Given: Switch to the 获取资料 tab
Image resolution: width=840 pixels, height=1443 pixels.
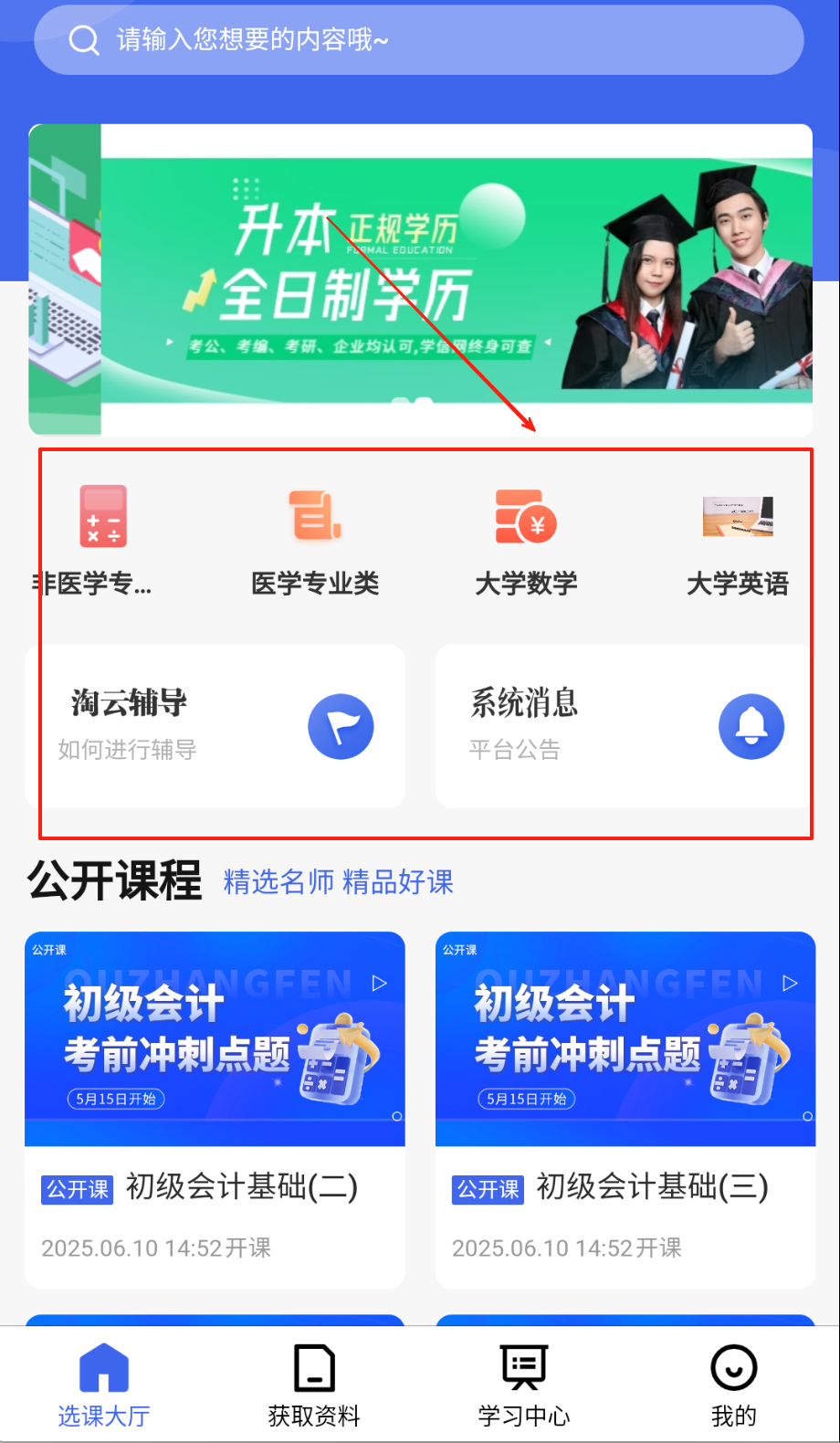Looking at the screenshot, I should coord(314,1385).
